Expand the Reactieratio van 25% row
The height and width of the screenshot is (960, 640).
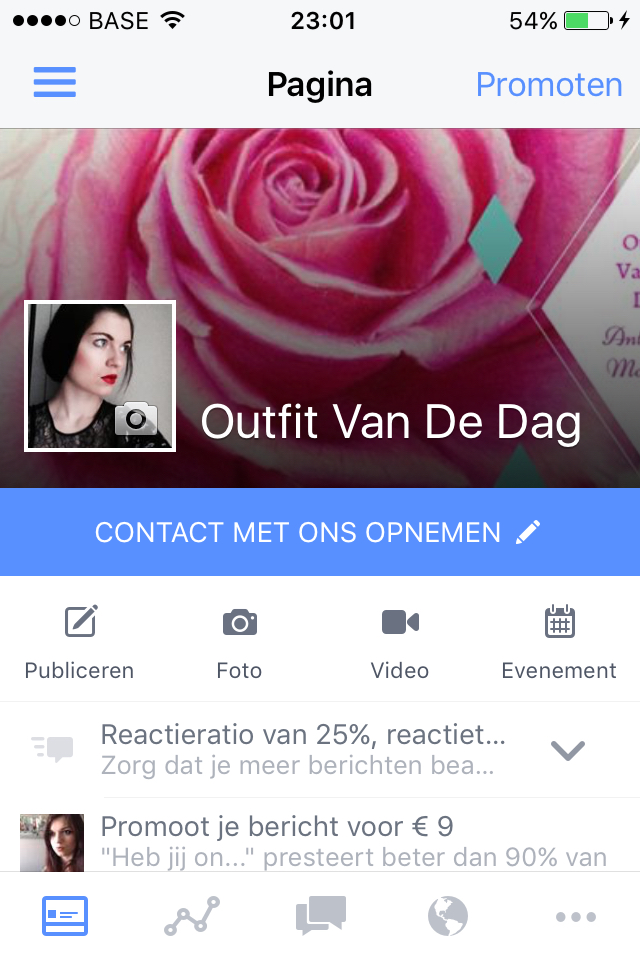pos(567,749)
